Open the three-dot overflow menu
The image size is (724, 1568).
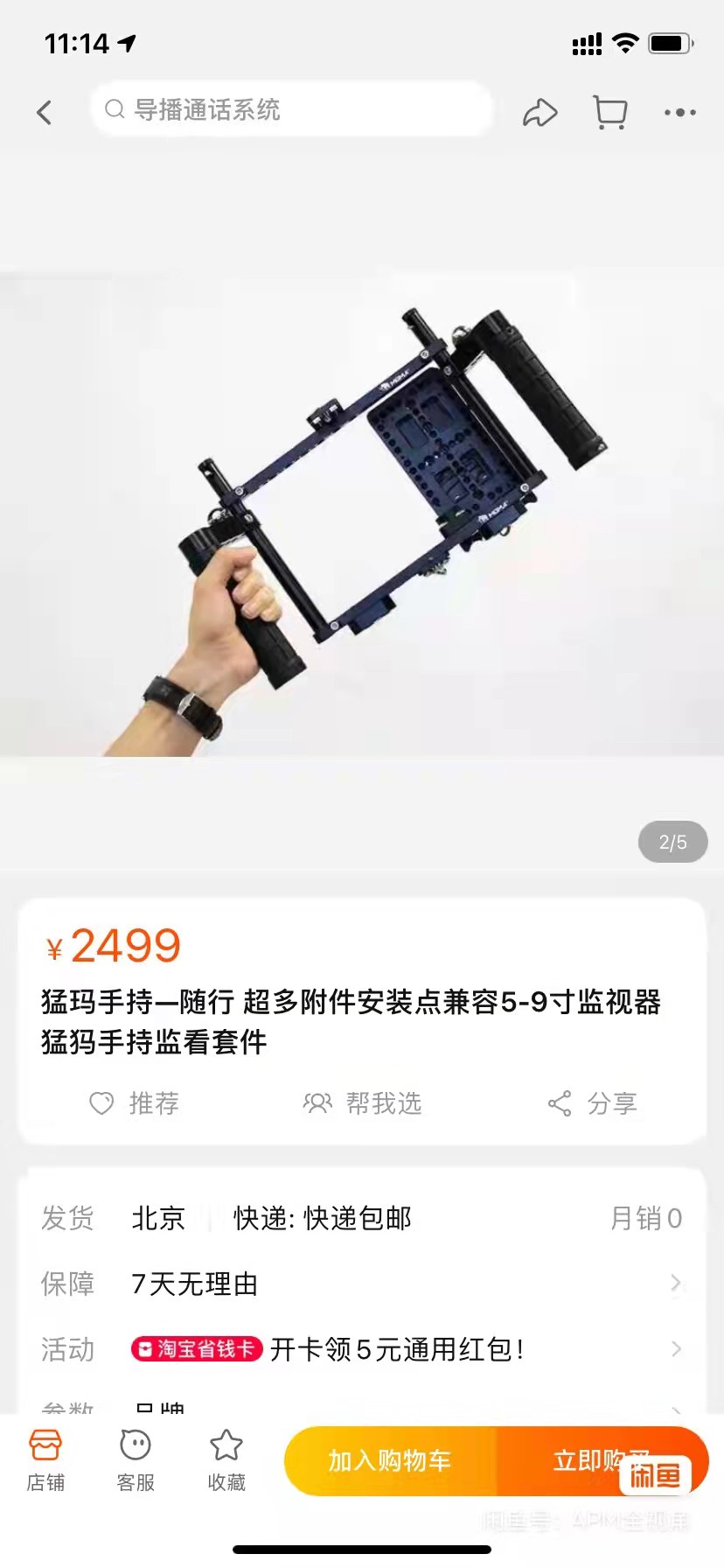point(679,112)
